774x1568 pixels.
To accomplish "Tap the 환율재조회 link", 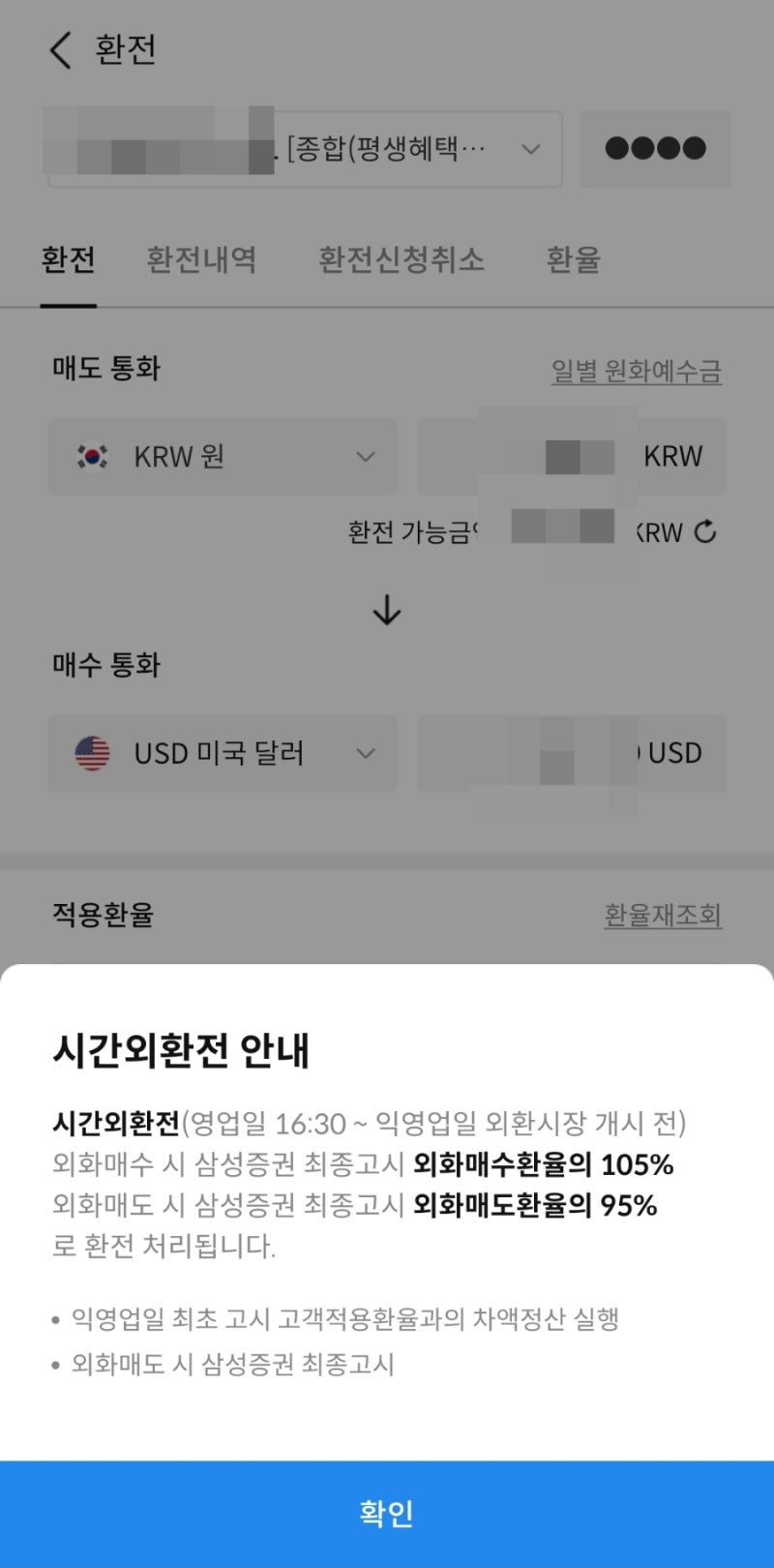I will [663, 915].
